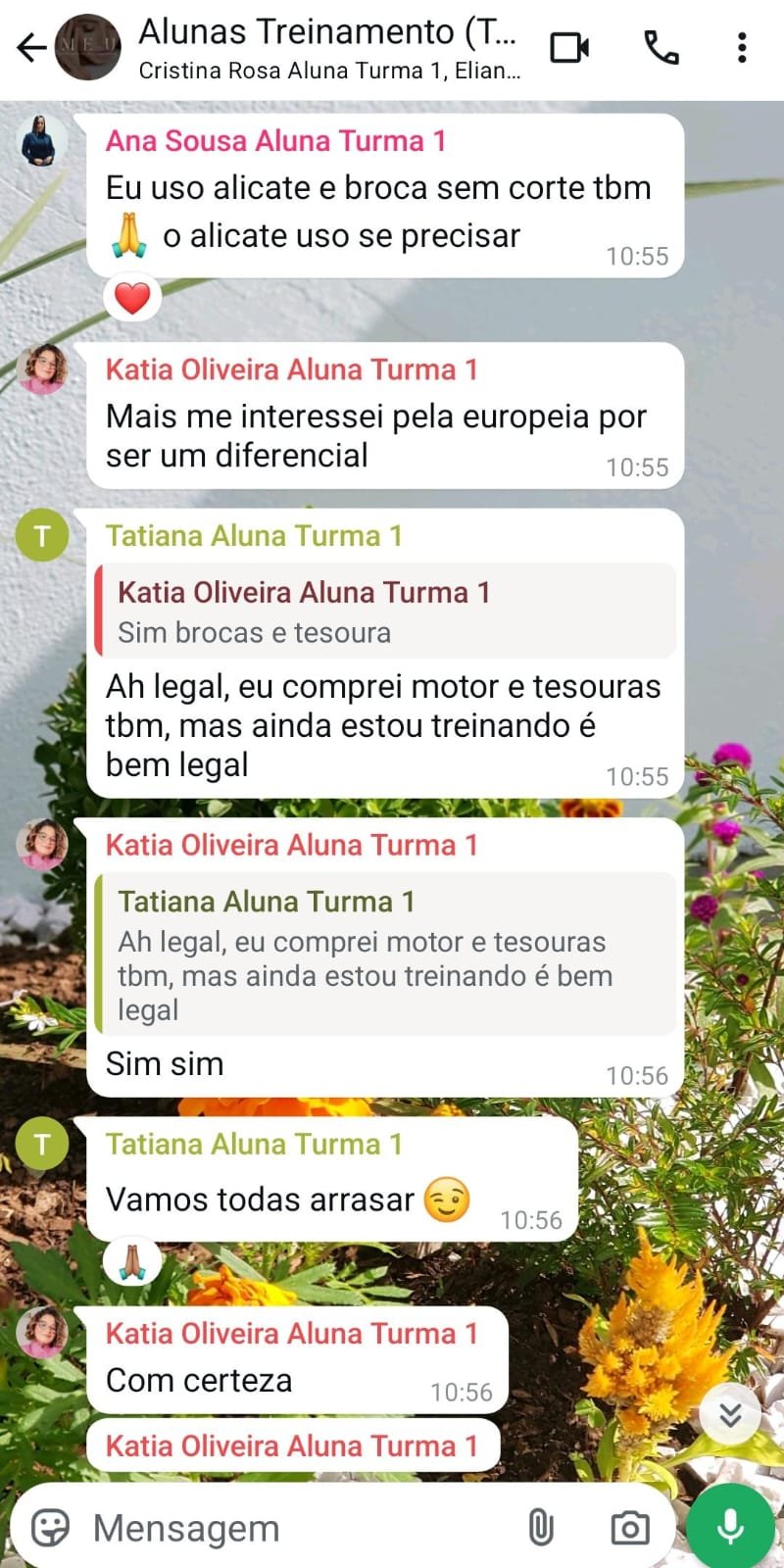
Task: View praying hands reaction on Vamos todas arrasar
Action: pos(133,1262)
